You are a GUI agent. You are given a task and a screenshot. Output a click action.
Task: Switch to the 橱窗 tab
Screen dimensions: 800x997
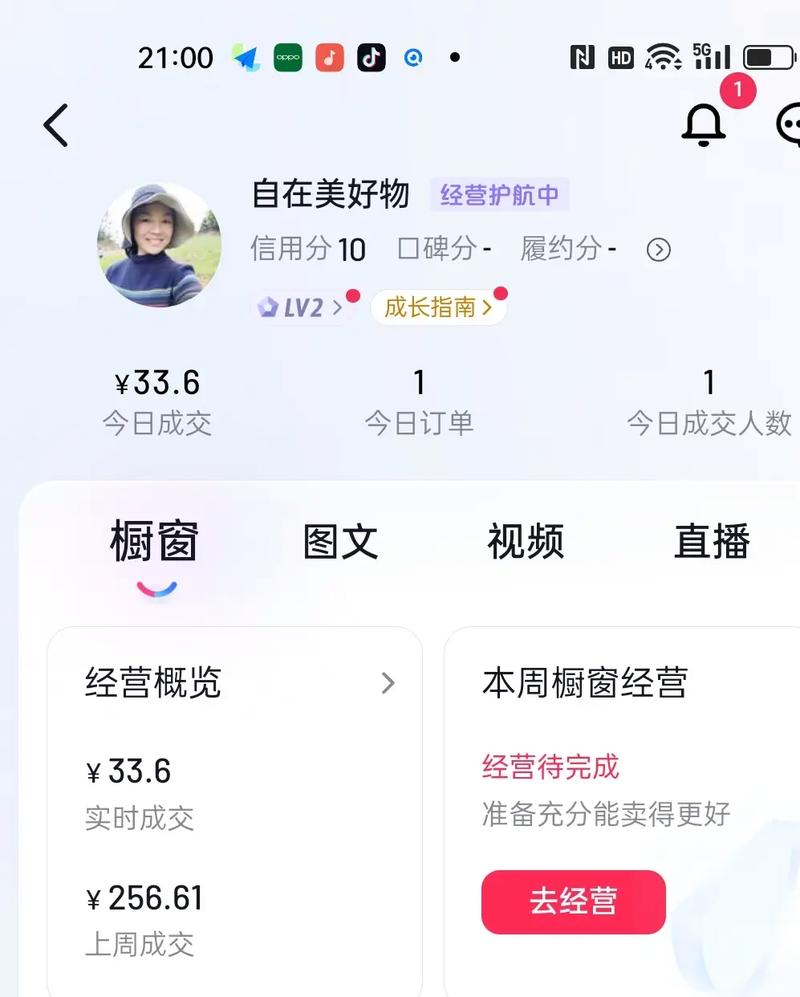tap(154, 542)
